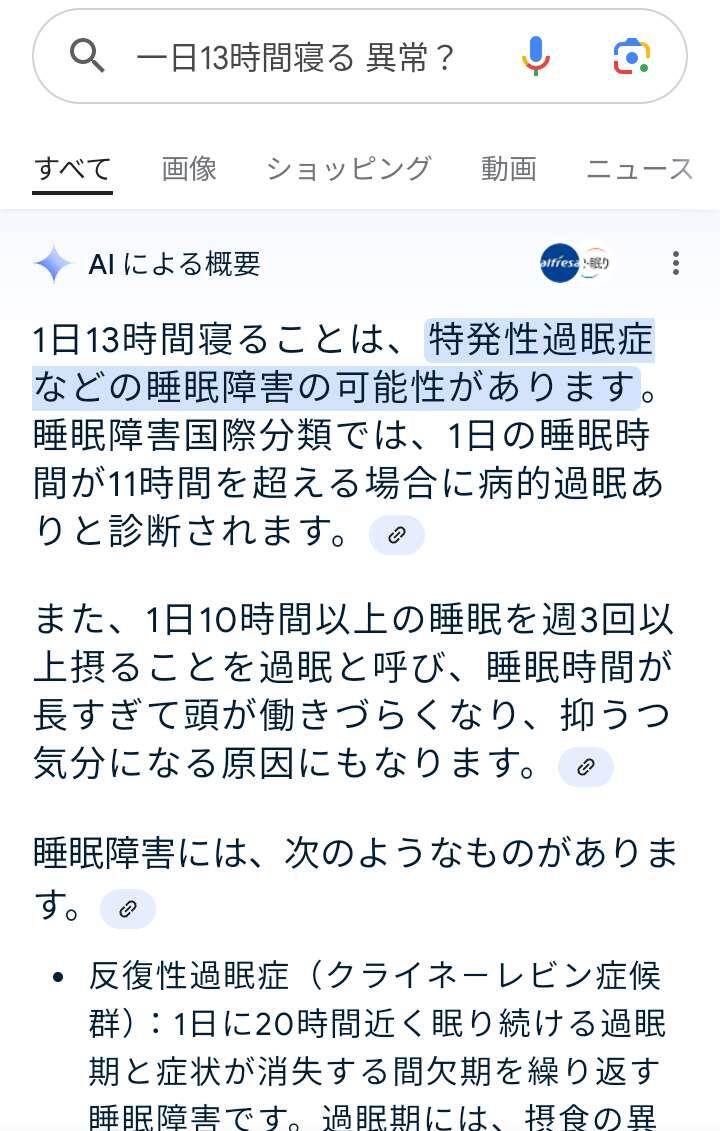This screenshot has height=1131, width=720.
Task: Open the AI overview overflow menu
Action: pos(676,264)
